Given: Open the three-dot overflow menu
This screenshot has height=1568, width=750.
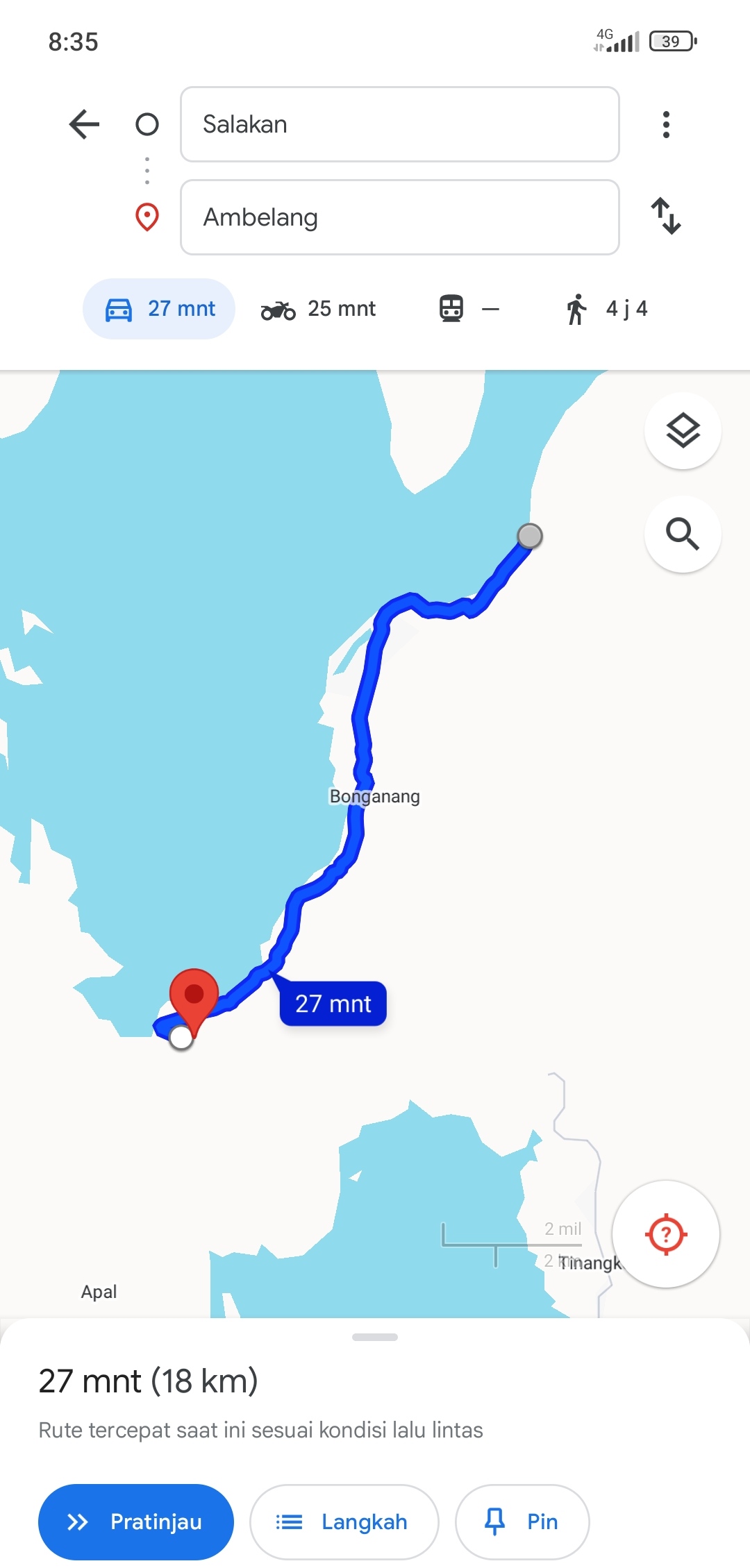Looking at the screenshot, I should tap(666, 124).
